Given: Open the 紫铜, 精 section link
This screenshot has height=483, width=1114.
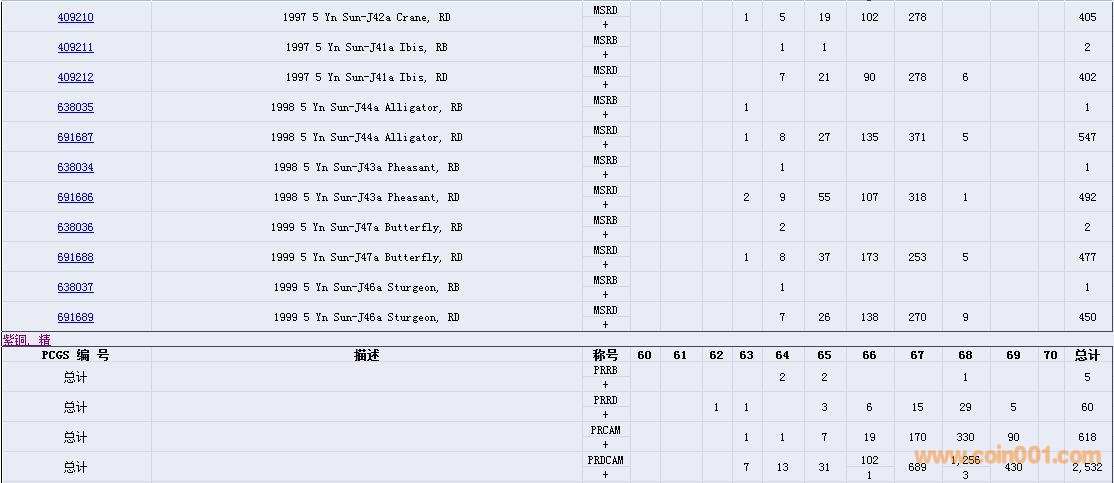Looking at the screenshot, I should tap(27, 340).
